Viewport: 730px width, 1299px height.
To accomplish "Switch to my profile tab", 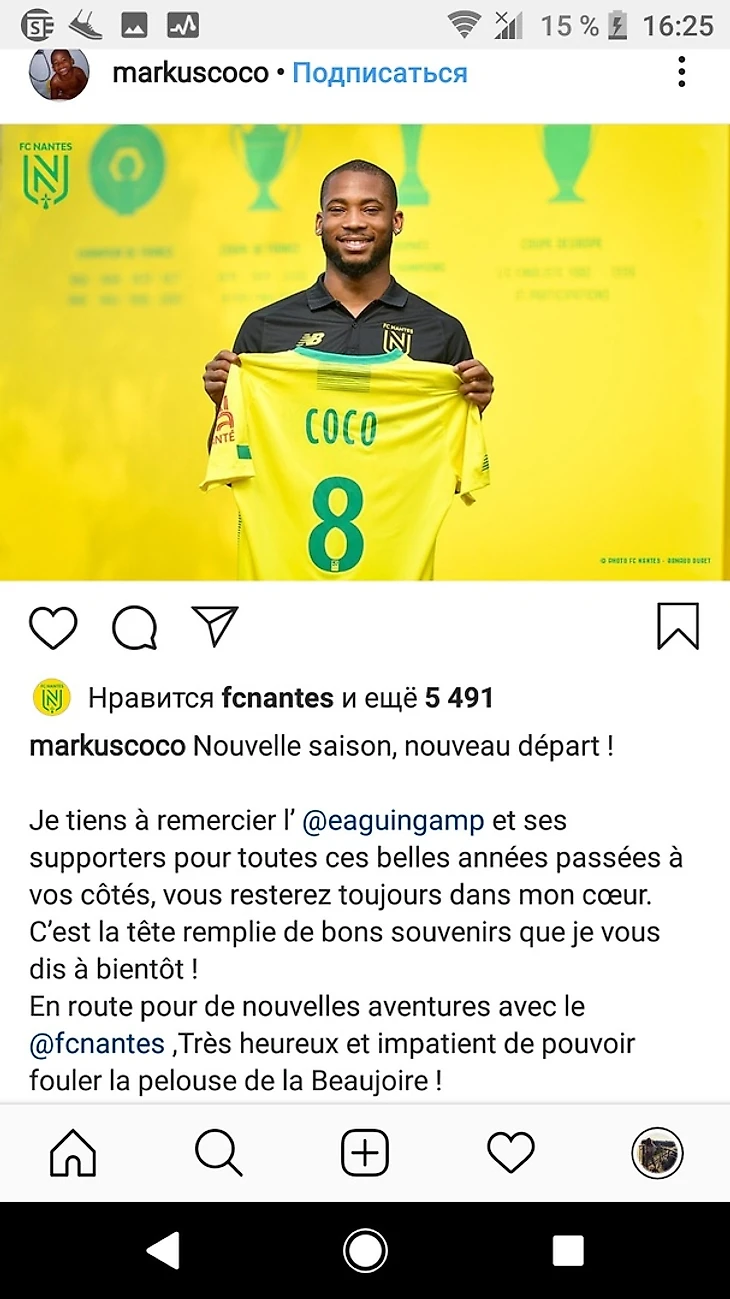I will [x=657, y=1154].
